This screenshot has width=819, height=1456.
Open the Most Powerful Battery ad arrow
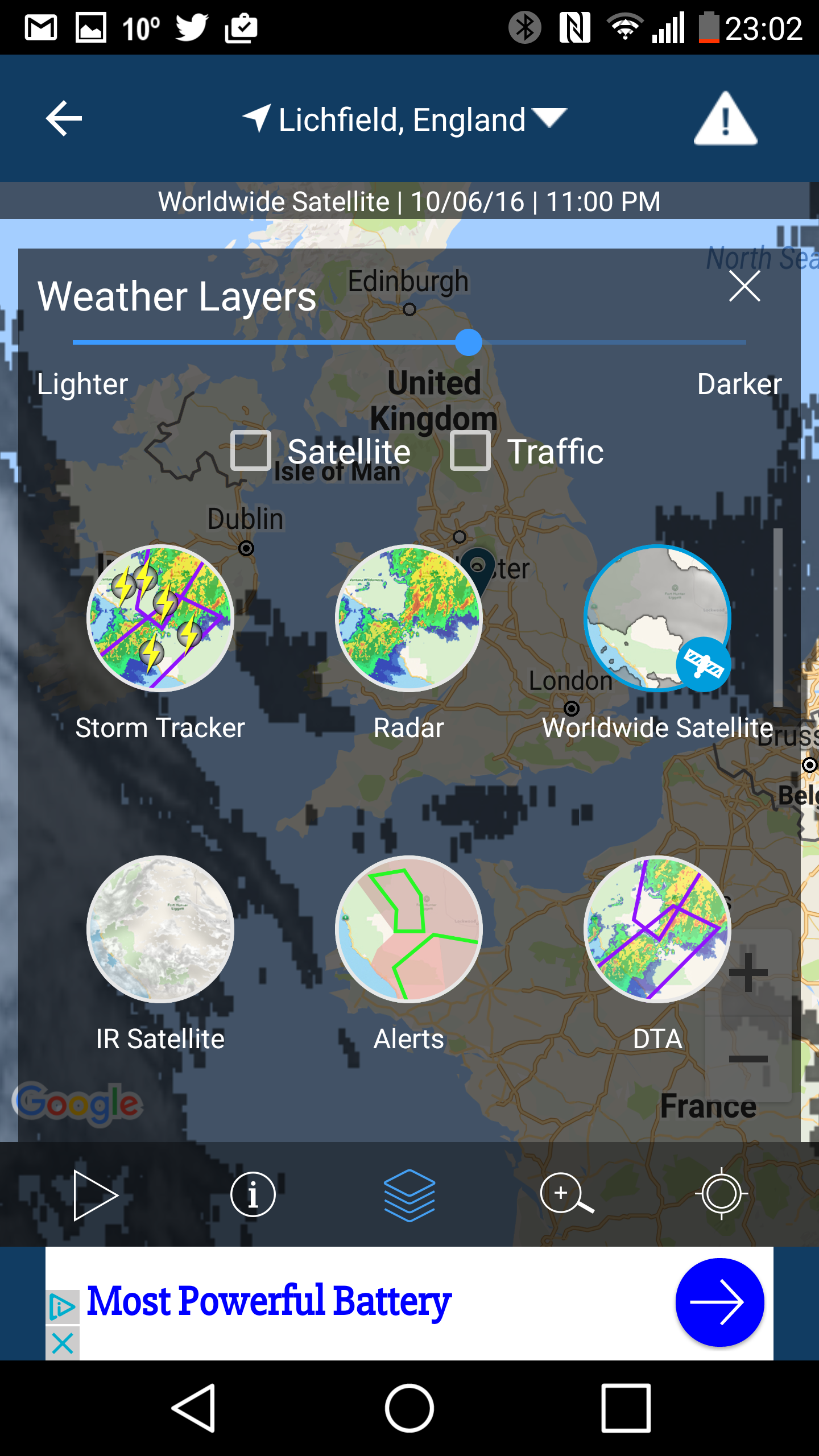pyautogui.click(x=719, y=1302)
